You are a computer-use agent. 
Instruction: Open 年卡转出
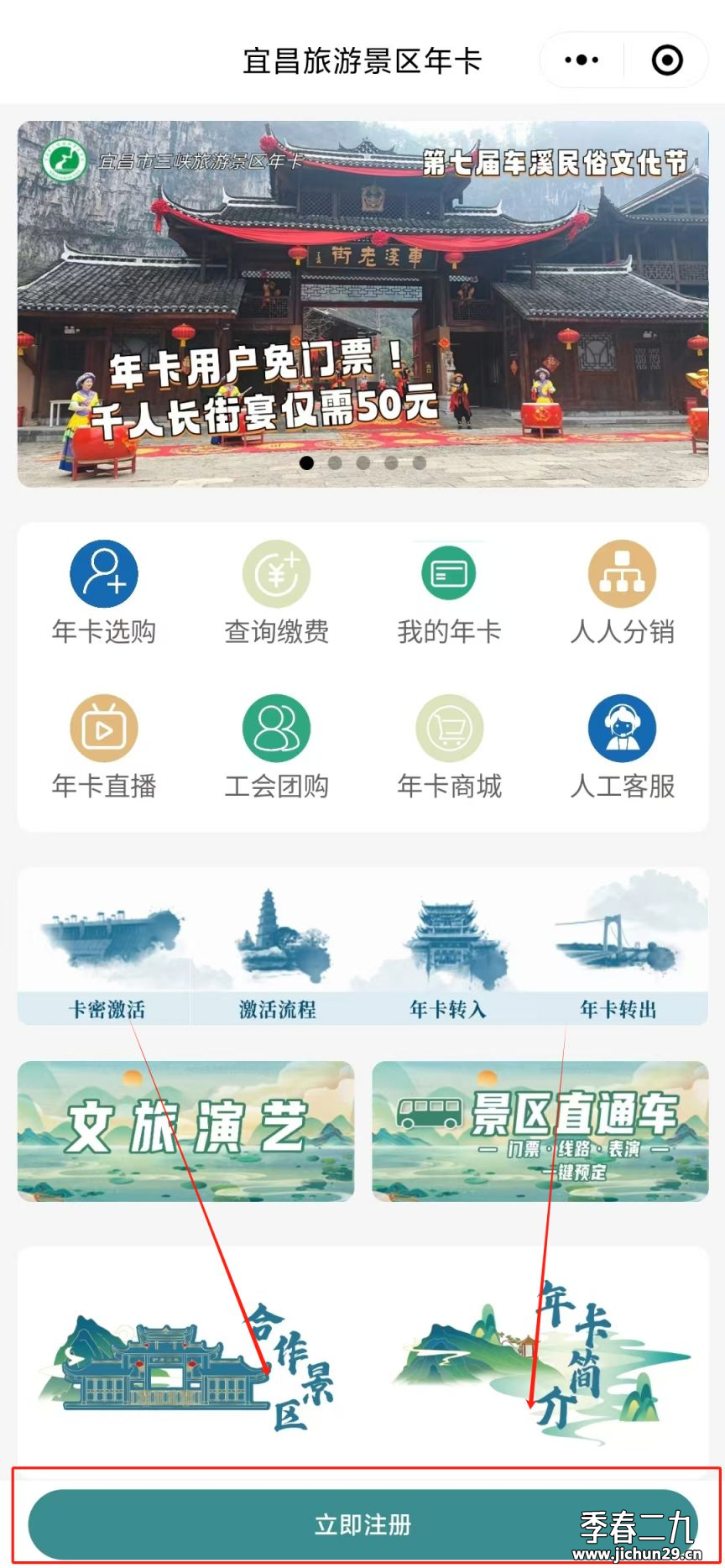(620, 948)
